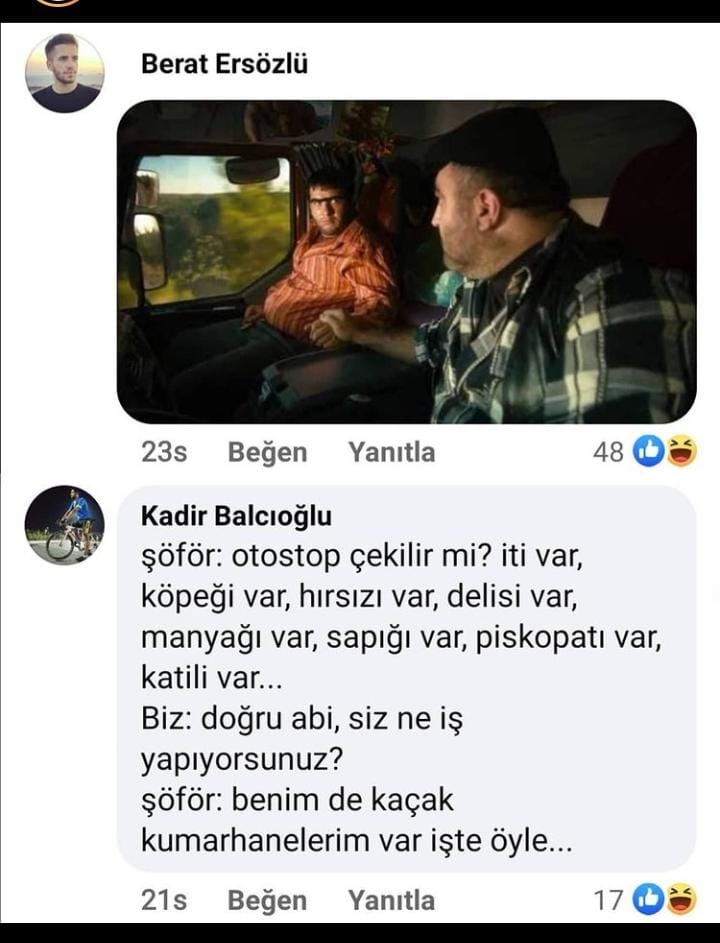Open the profile name Kadir Balcıoğlu

tap(236, 516)
